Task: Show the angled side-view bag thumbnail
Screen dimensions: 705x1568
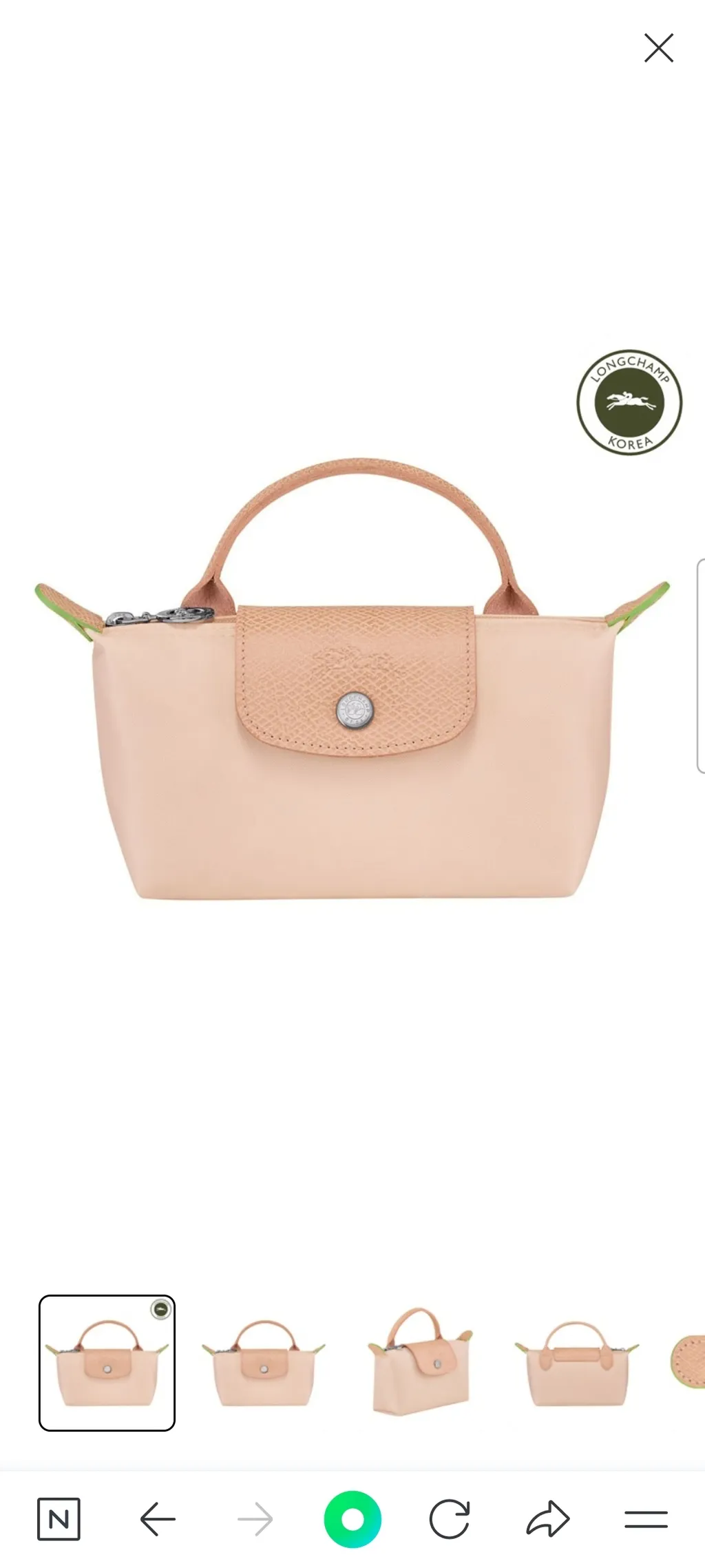Action: tap(420, 1361)
